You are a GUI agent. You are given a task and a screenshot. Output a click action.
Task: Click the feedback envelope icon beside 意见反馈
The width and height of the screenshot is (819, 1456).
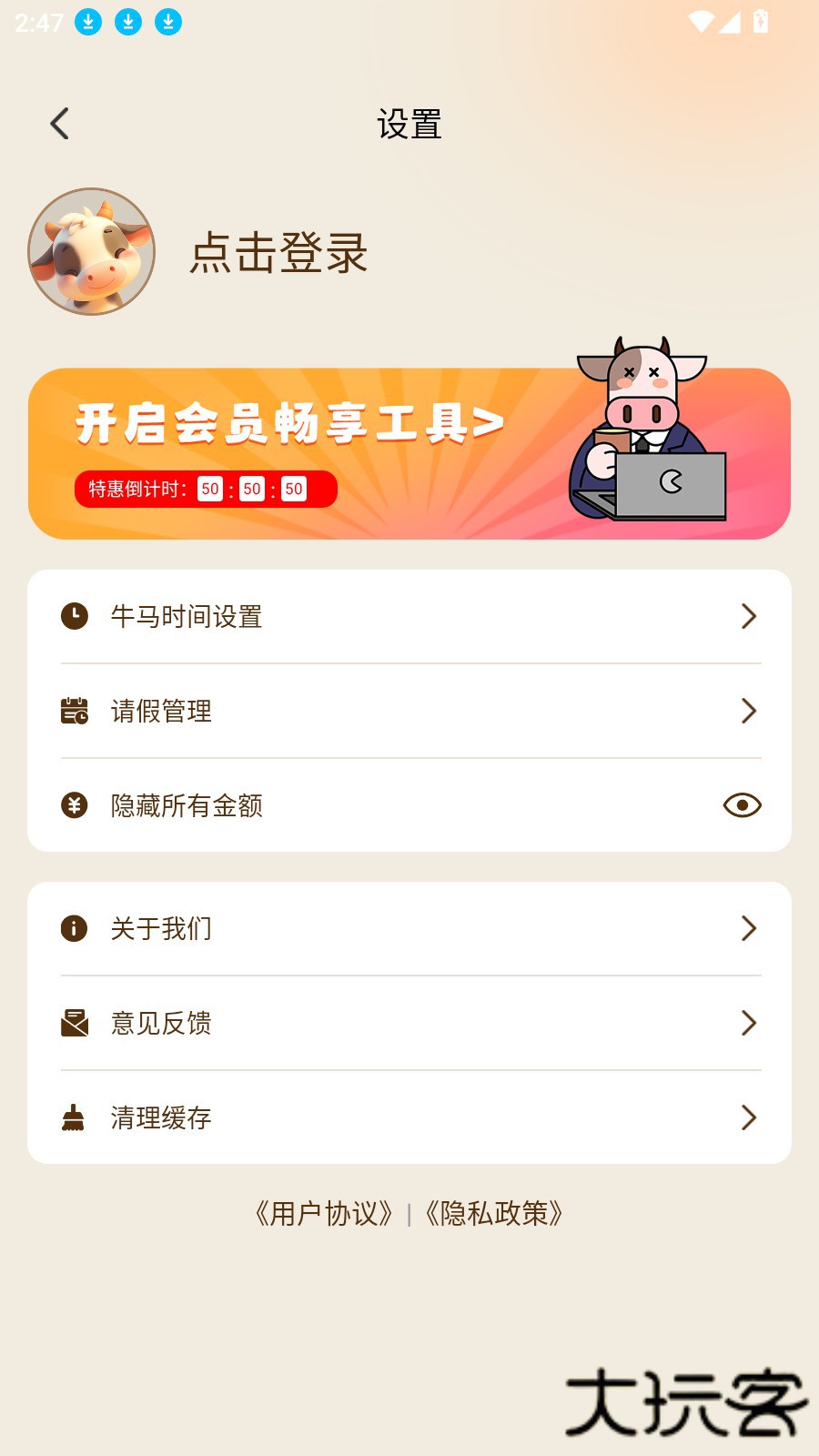click(x=74, y=1023)
